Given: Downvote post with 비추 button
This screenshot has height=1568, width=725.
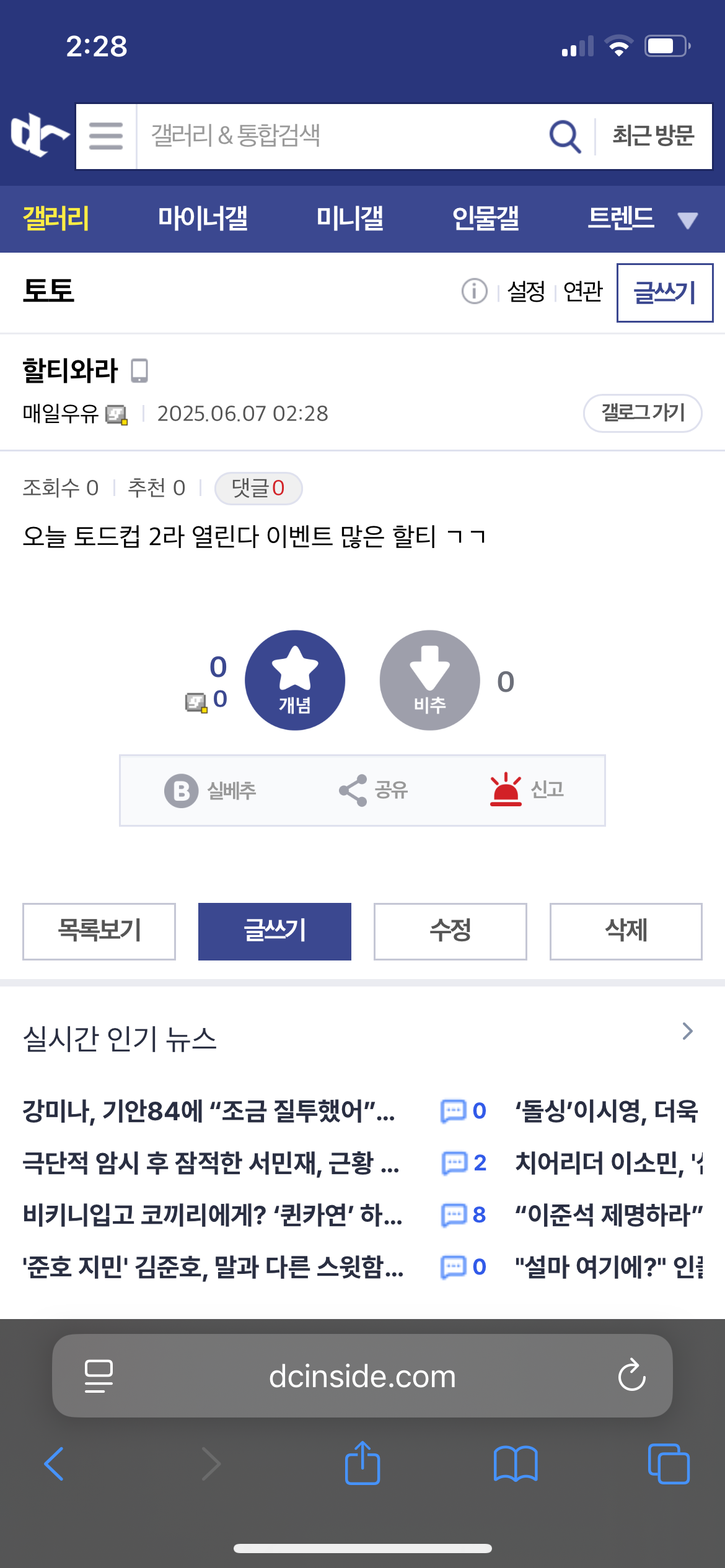Looking at the screenshot, I should pos(429,680).
